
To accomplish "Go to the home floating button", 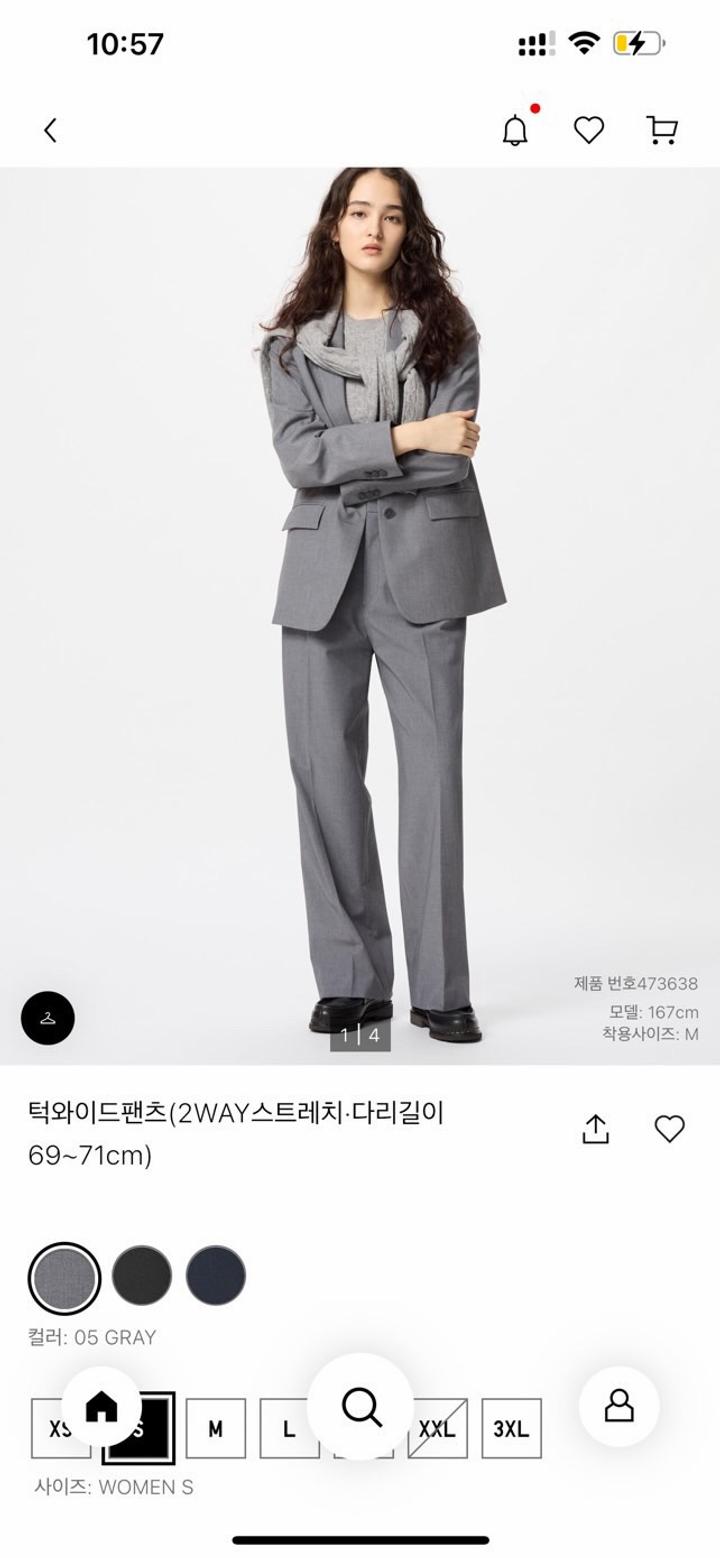I will 101,1406.
